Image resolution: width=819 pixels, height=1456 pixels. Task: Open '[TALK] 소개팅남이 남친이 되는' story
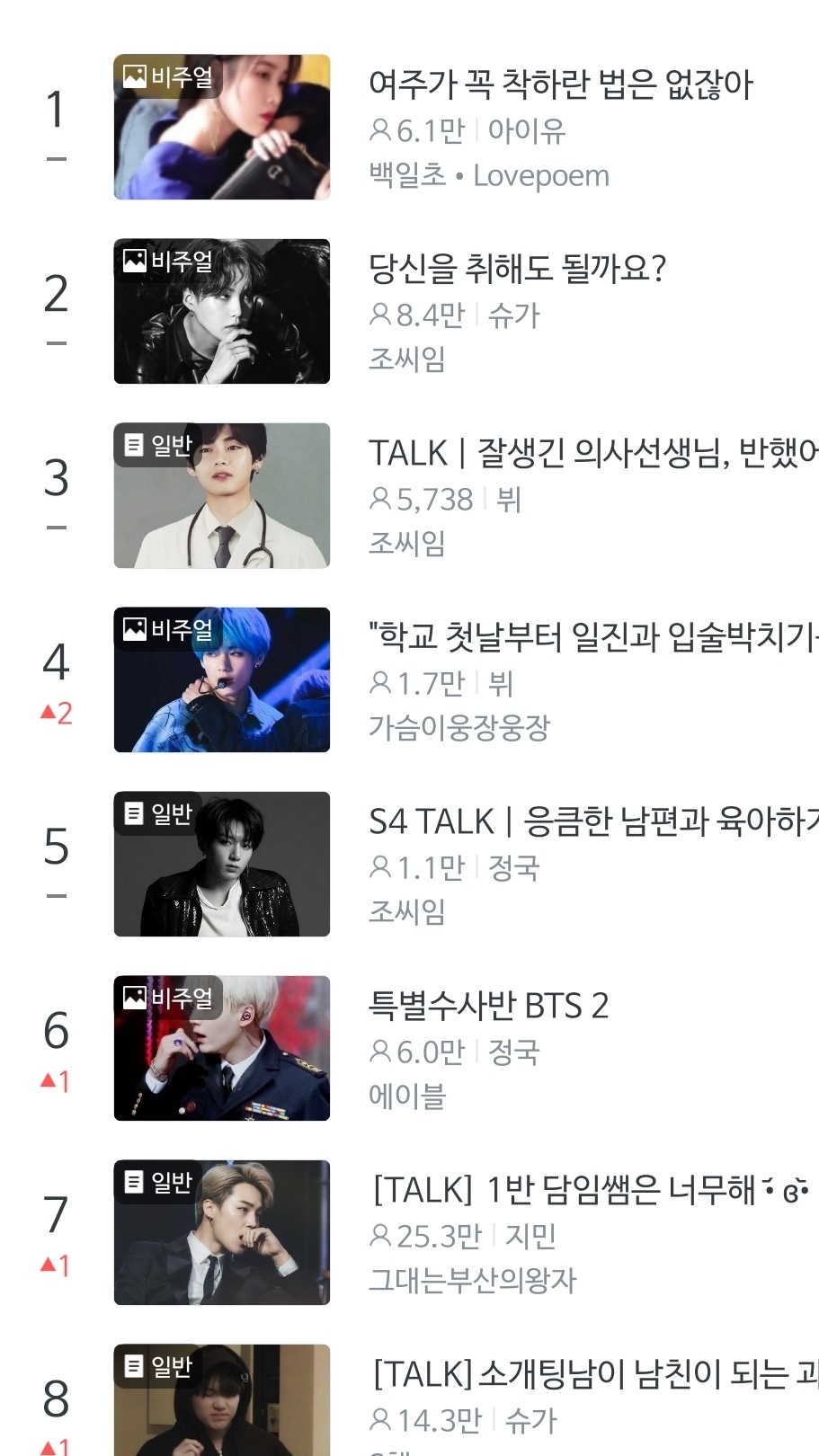[x=593, y=1374]
